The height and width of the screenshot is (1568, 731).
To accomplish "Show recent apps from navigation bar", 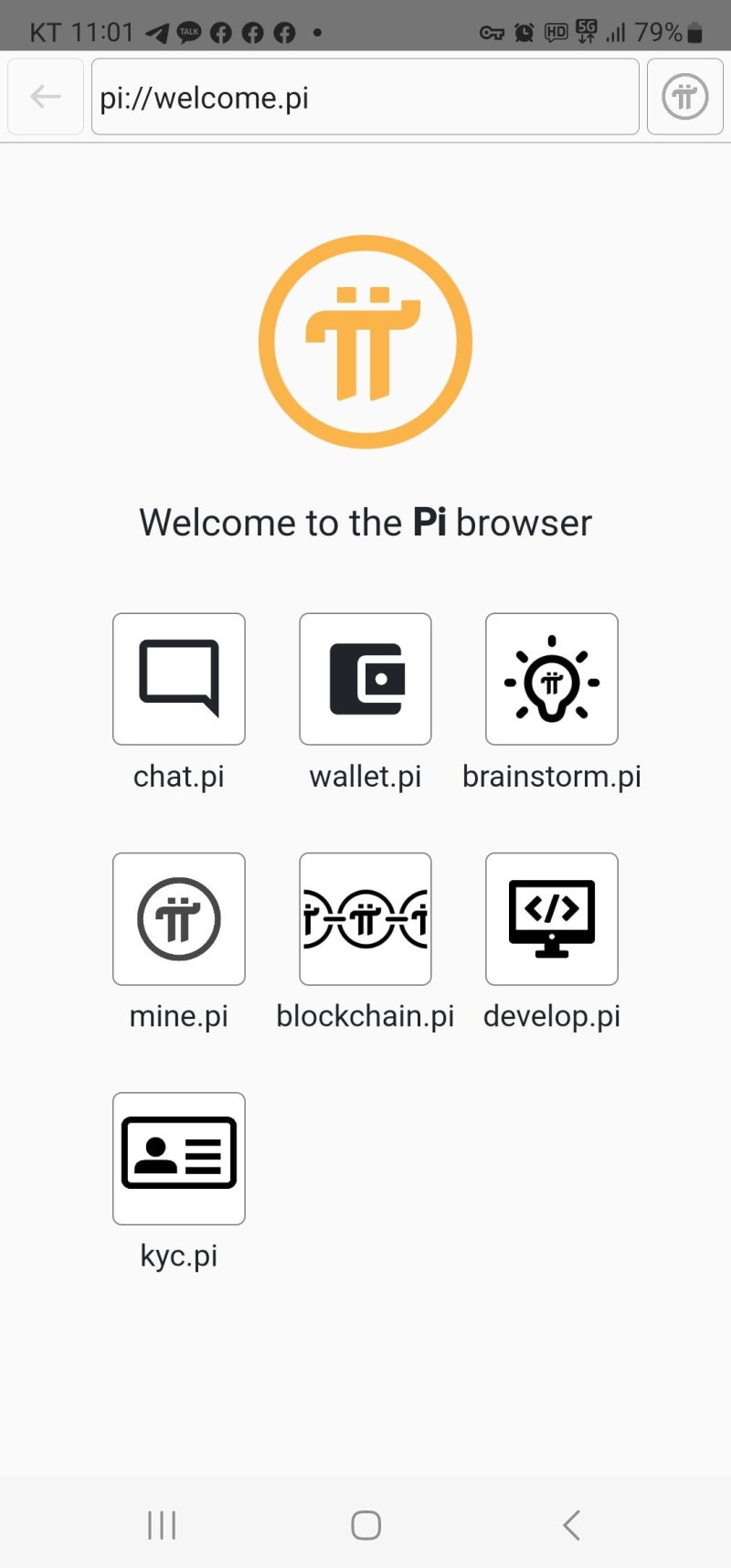I will (162, 1524).
